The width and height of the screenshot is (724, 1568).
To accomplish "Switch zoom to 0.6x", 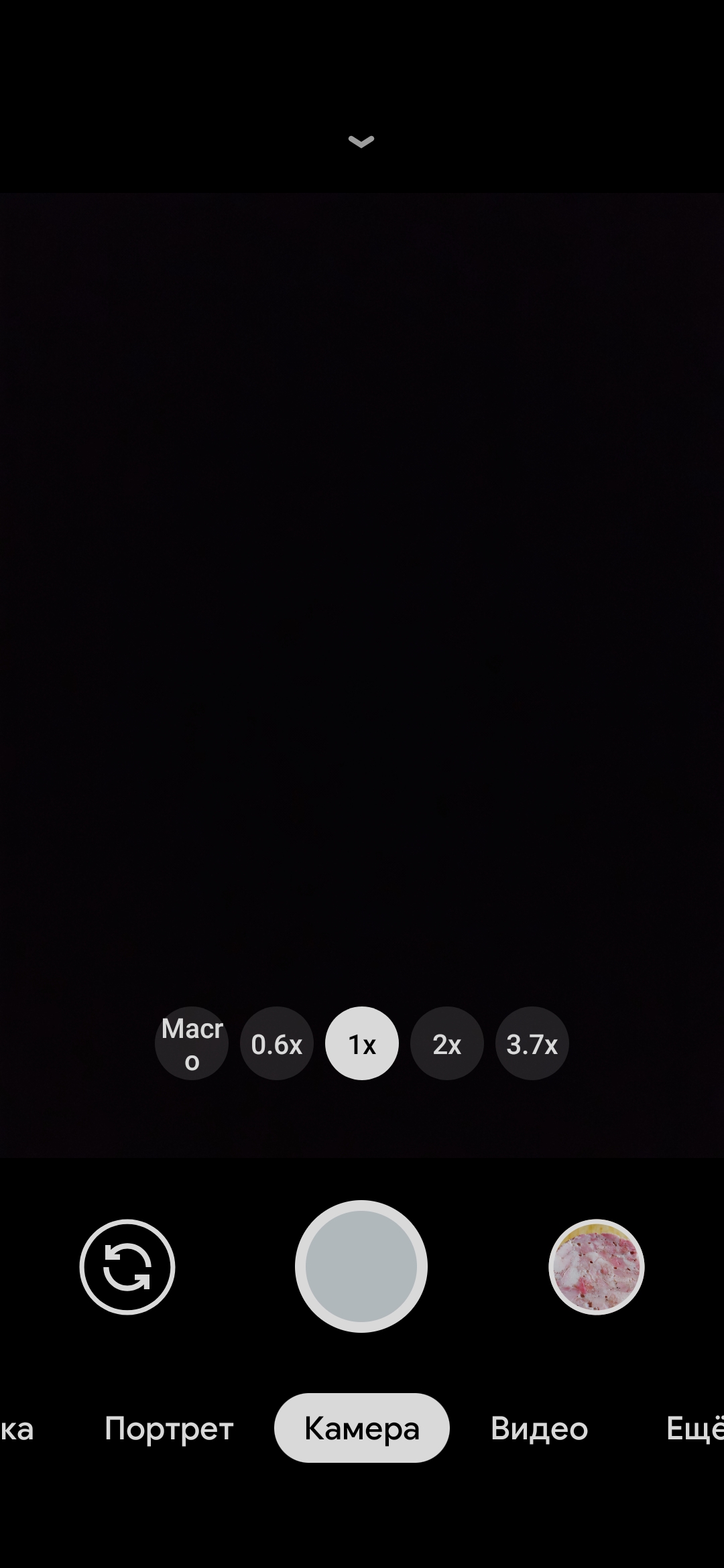I will 277,1043.
